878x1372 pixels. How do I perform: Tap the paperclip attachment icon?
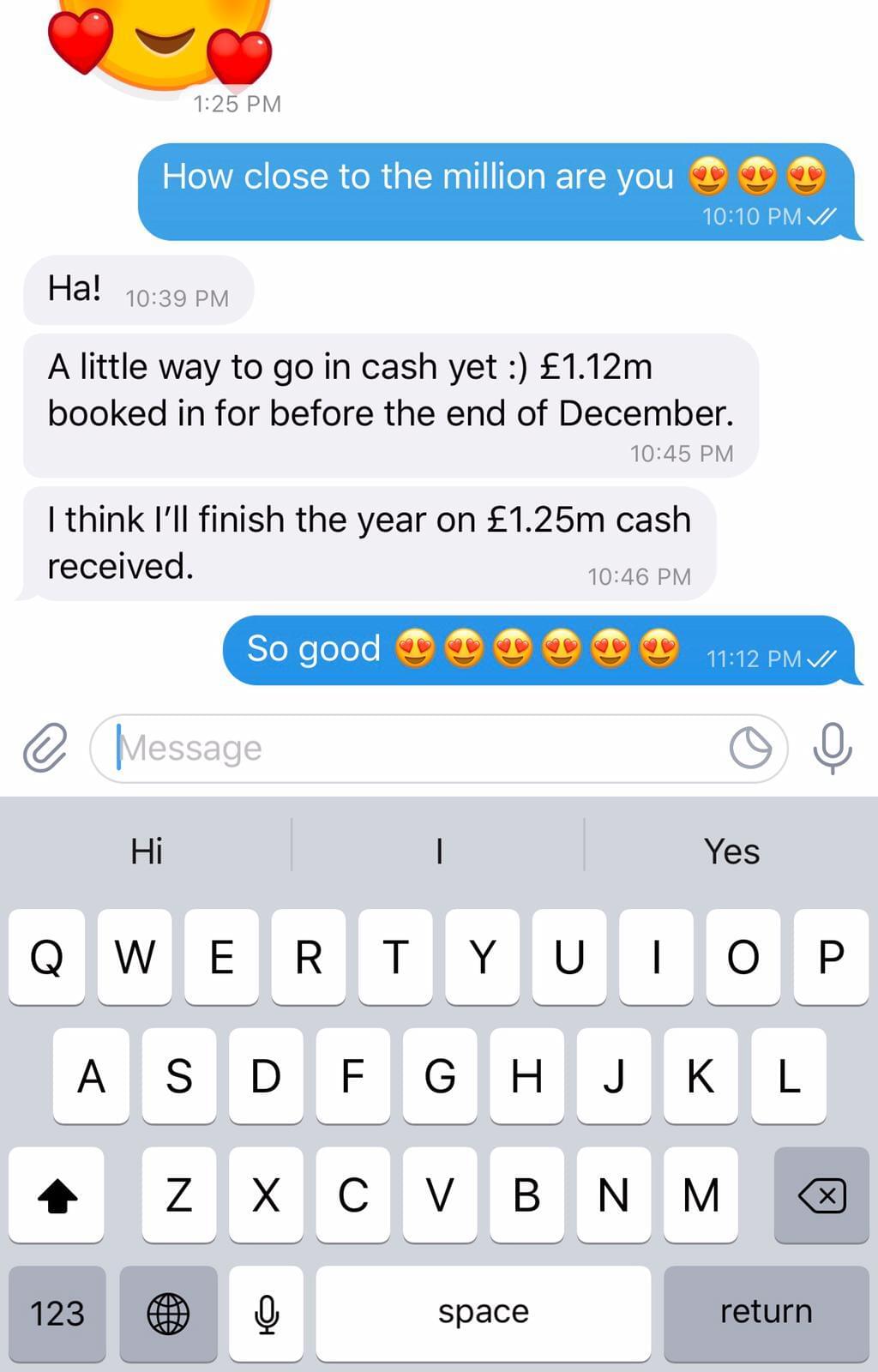tap(45, 748)
